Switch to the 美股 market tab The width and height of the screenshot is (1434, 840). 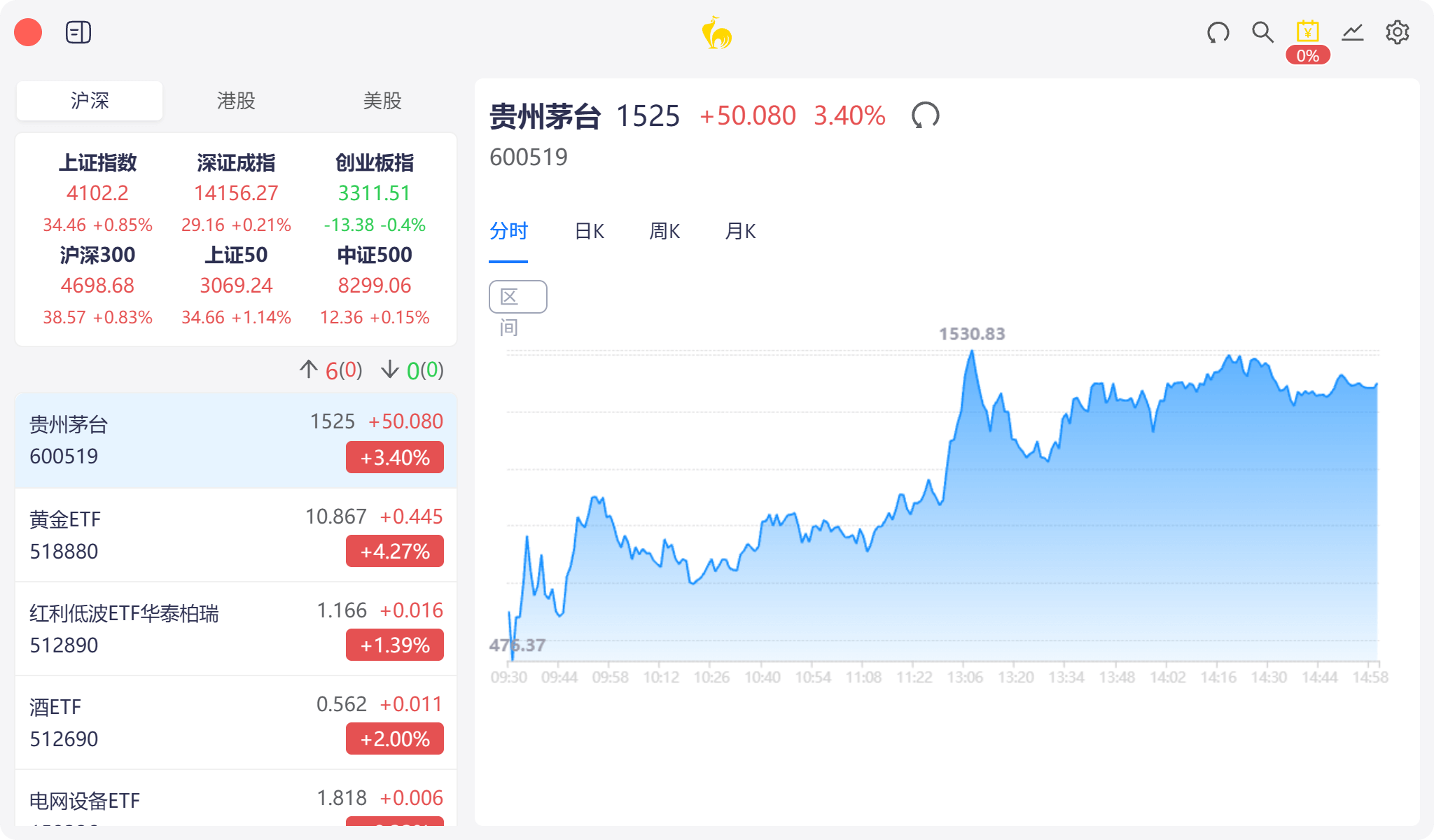[x=382, y=101]
